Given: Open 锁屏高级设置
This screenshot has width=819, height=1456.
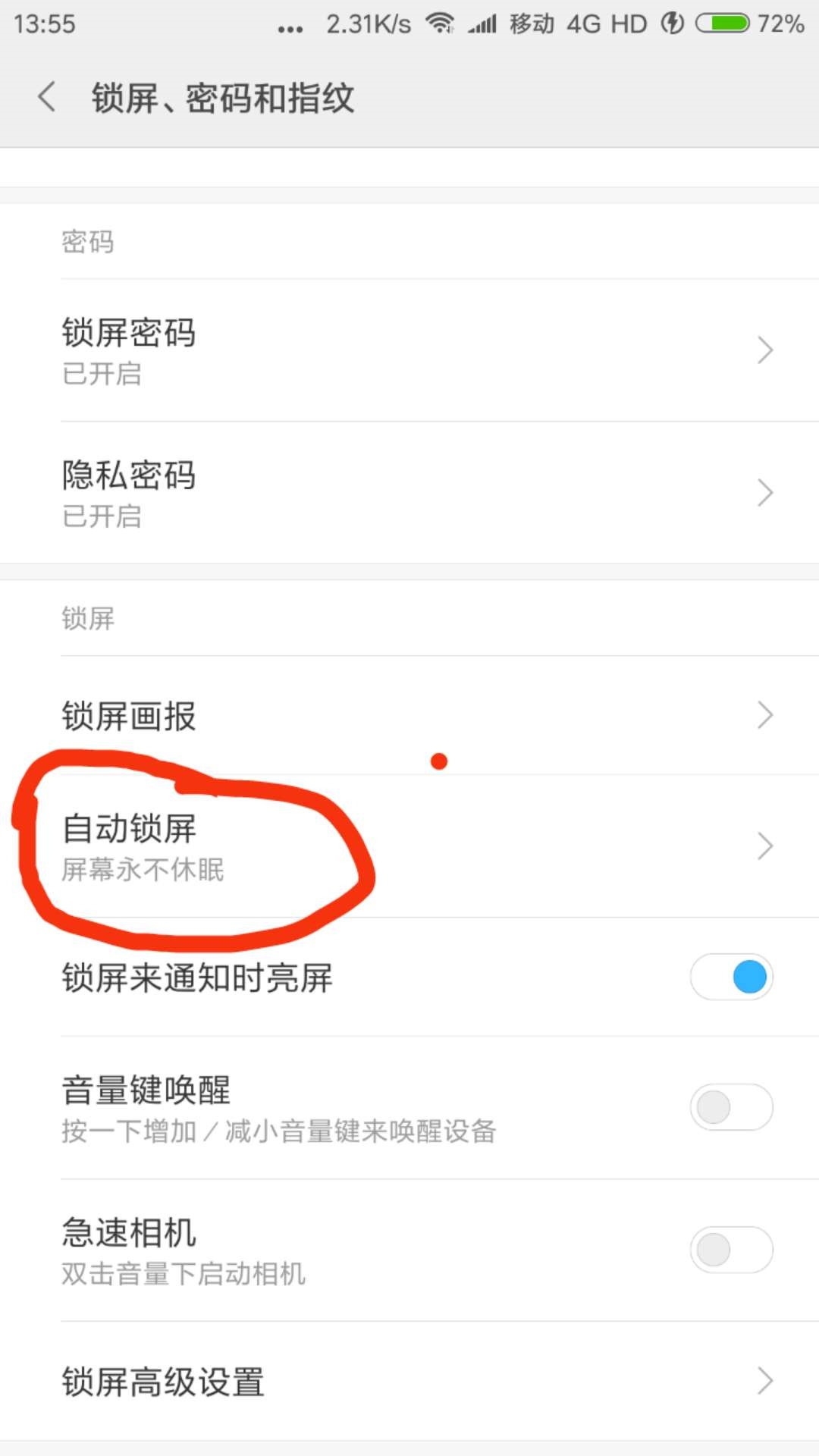Looking at the screenshot, I should tap(409, 1382).
